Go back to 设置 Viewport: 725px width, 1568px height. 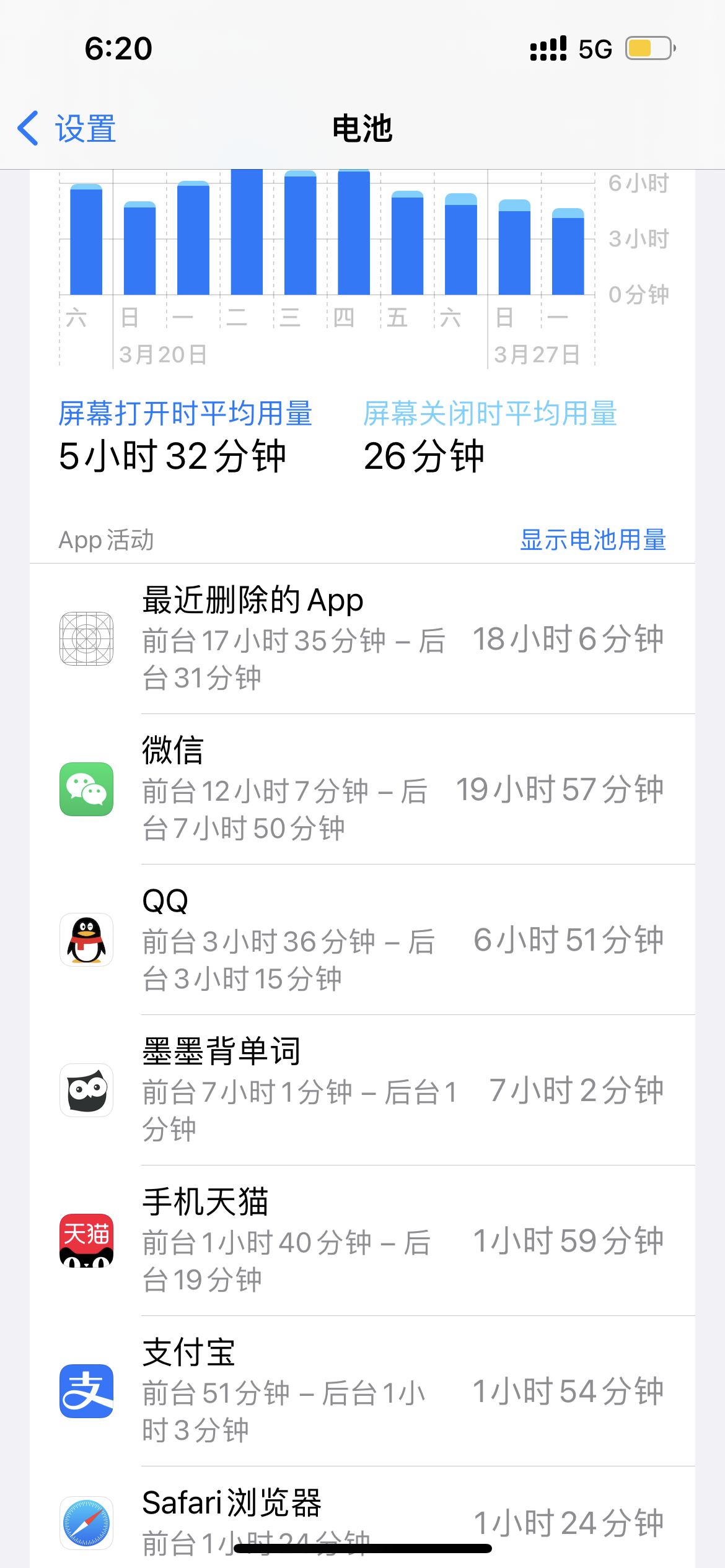(x=67, y=129)
